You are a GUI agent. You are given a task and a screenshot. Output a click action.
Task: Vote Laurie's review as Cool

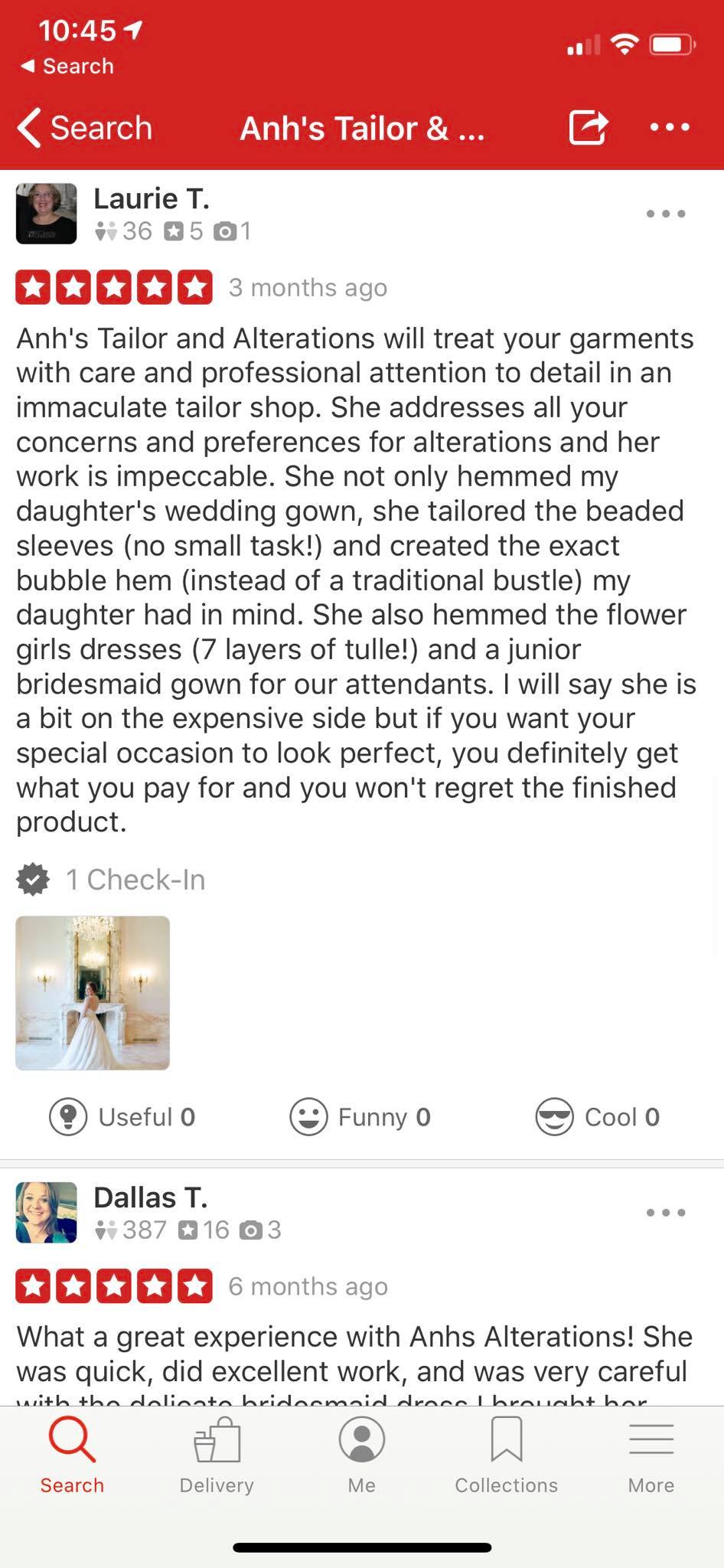598,1117
